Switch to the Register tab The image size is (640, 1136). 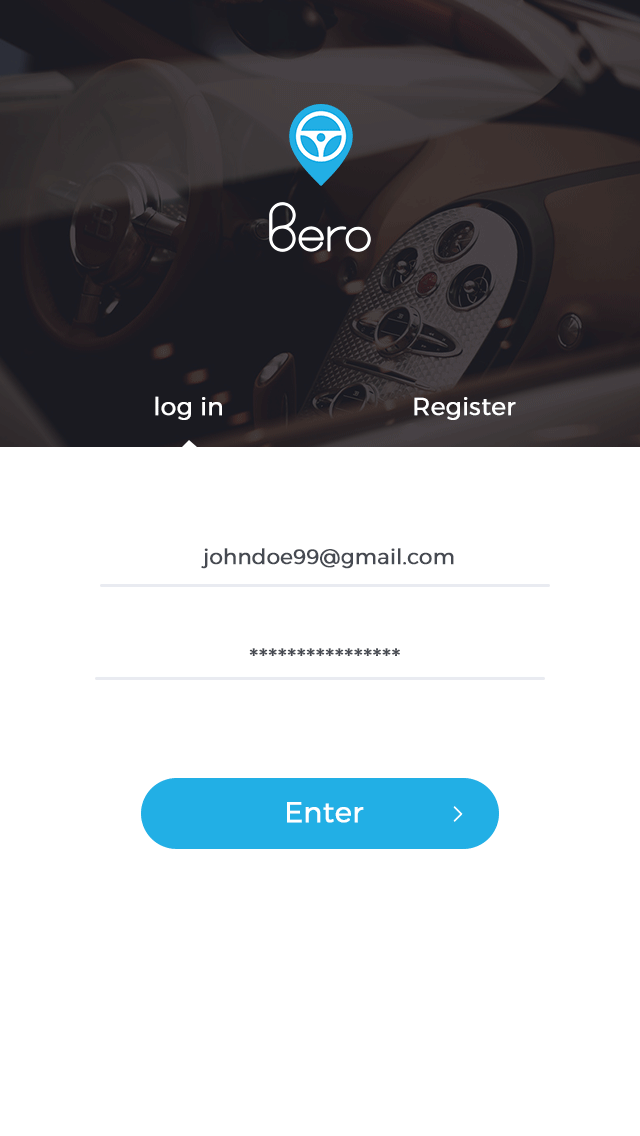(463, 407)
